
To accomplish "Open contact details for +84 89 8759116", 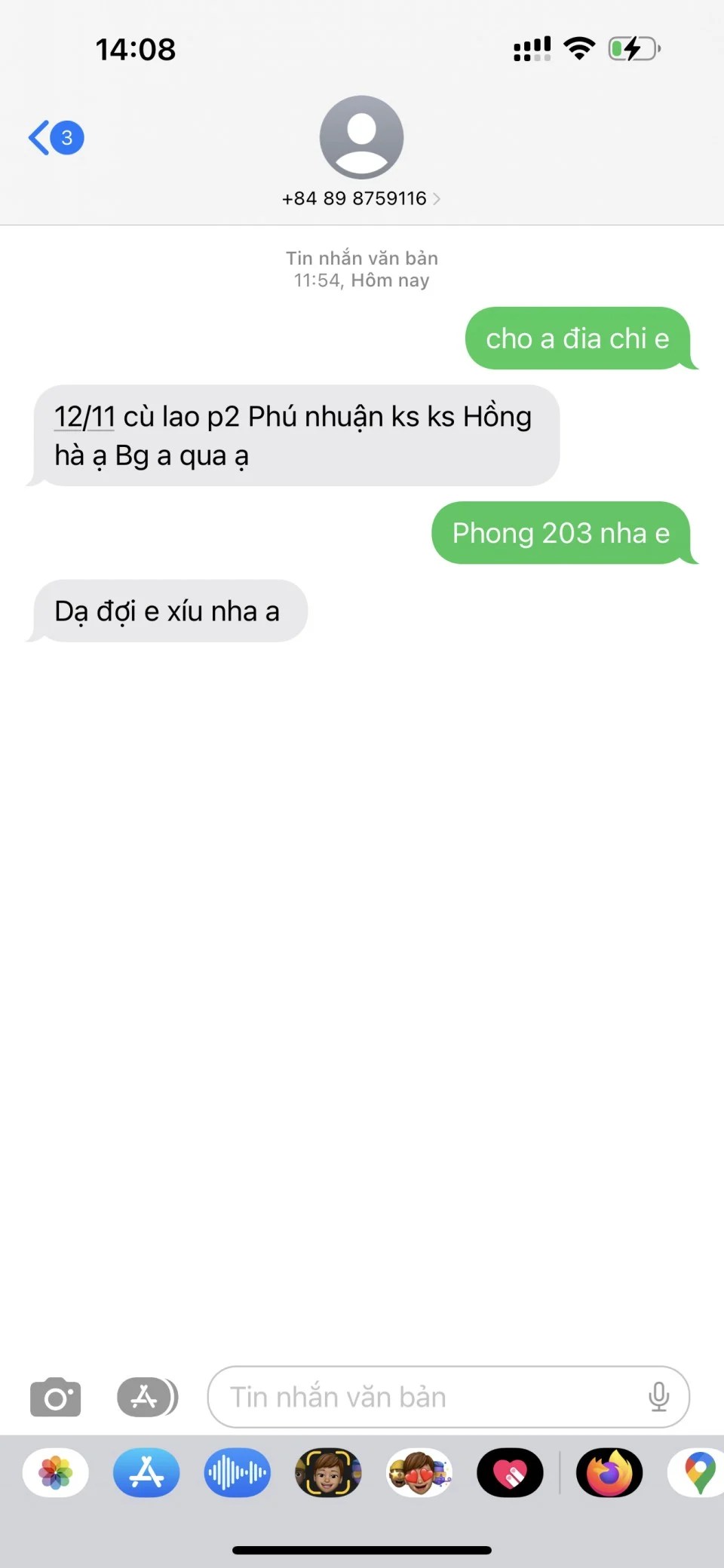I will [x=361, y=198].
